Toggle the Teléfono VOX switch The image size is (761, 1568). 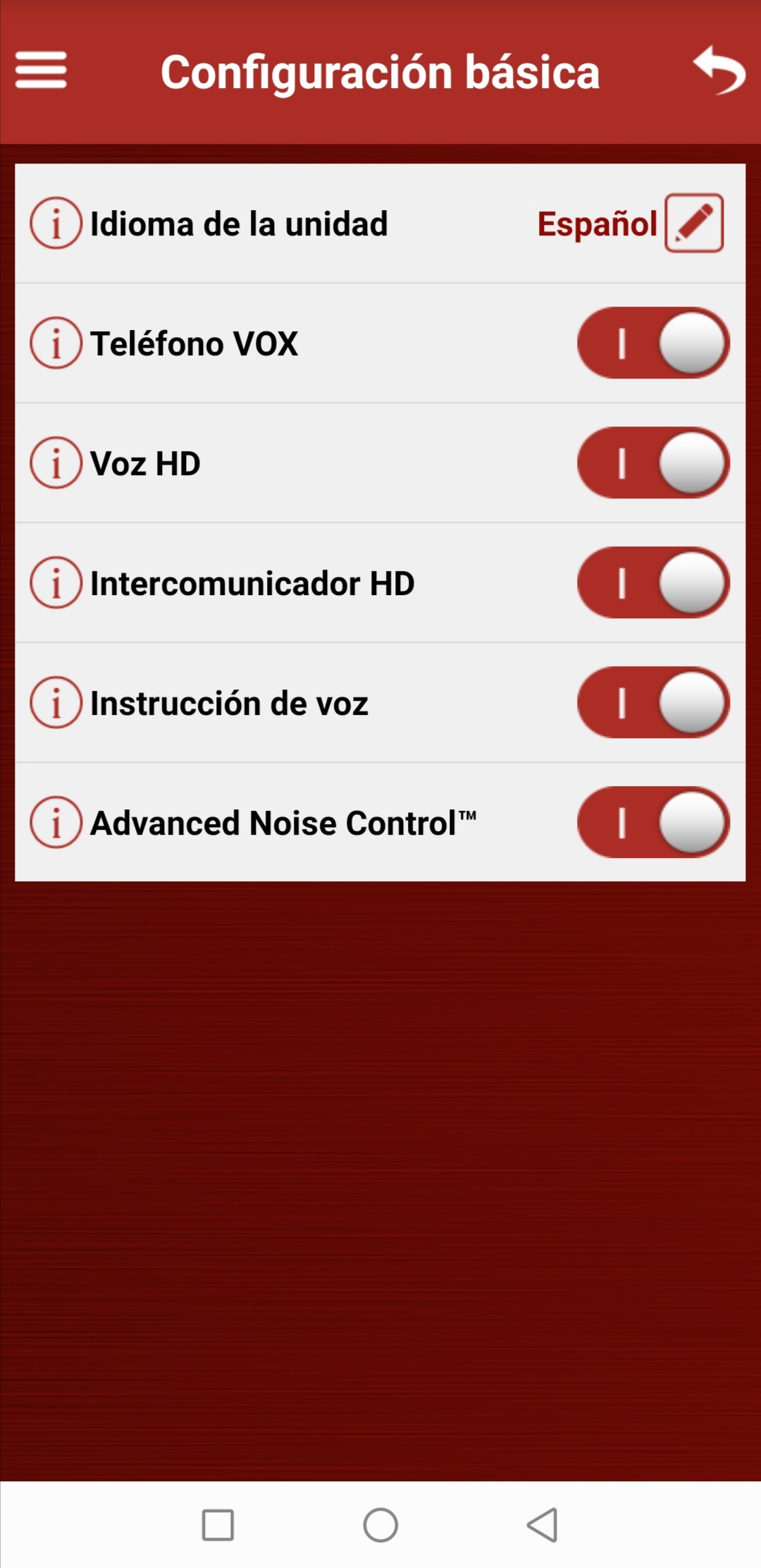pyautogui.click(x=653, y=343)
